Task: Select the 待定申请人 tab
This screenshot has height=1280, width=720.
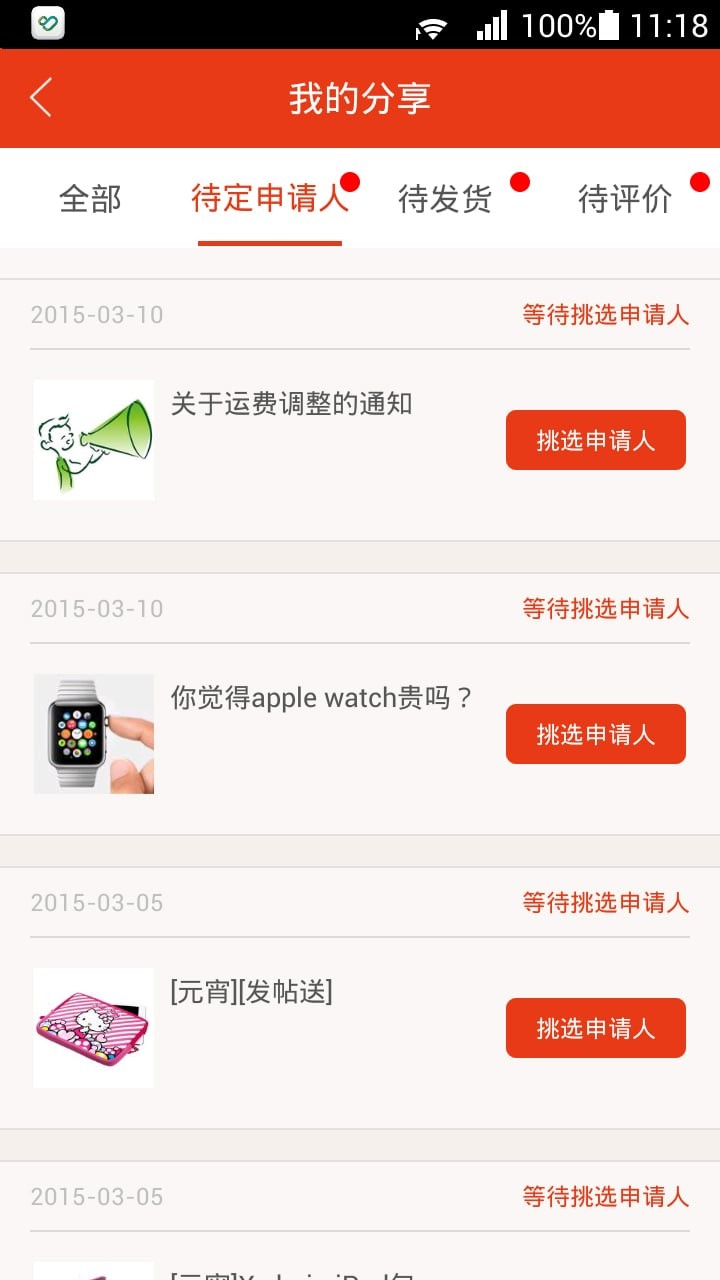Action: tap(269, 199)
